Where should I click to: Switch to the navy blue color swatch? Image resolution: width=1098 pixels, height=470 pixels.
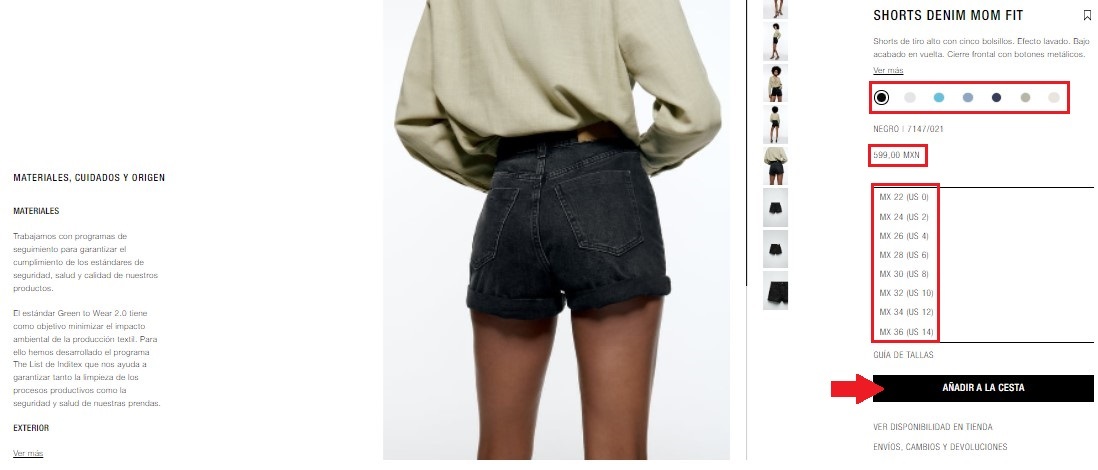pos(996,97)
